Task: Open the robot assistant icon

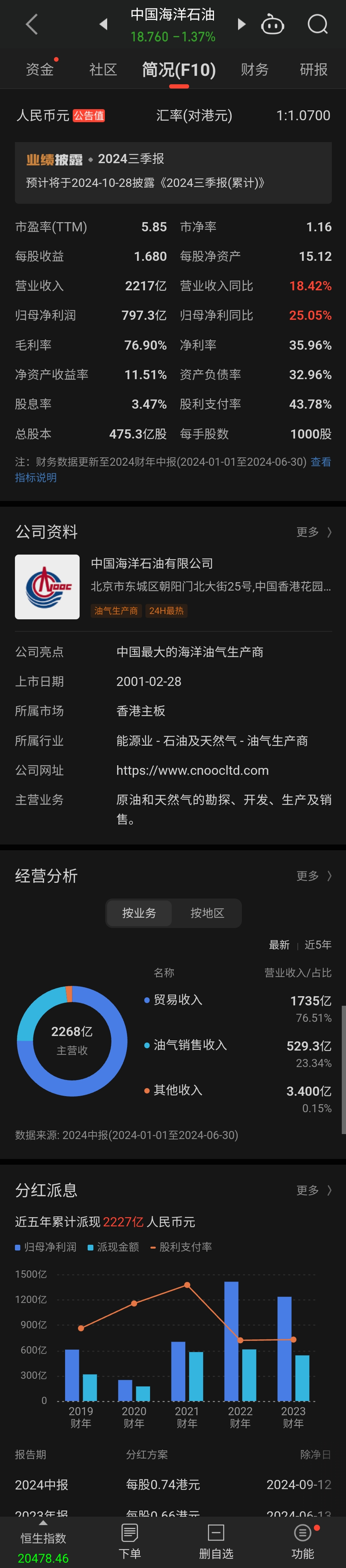Action: (x=272, y=25)
